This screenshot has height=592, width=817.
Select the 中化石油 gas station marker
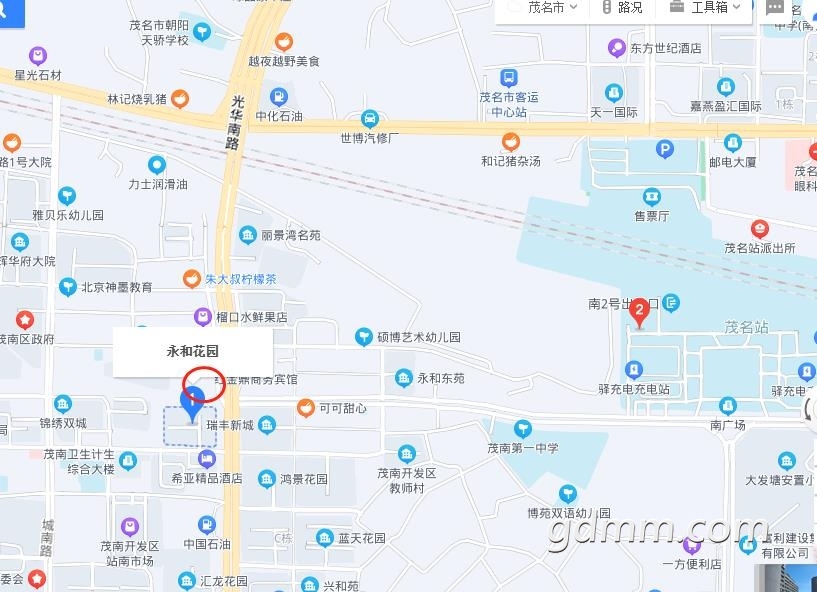tap(279, 97)
